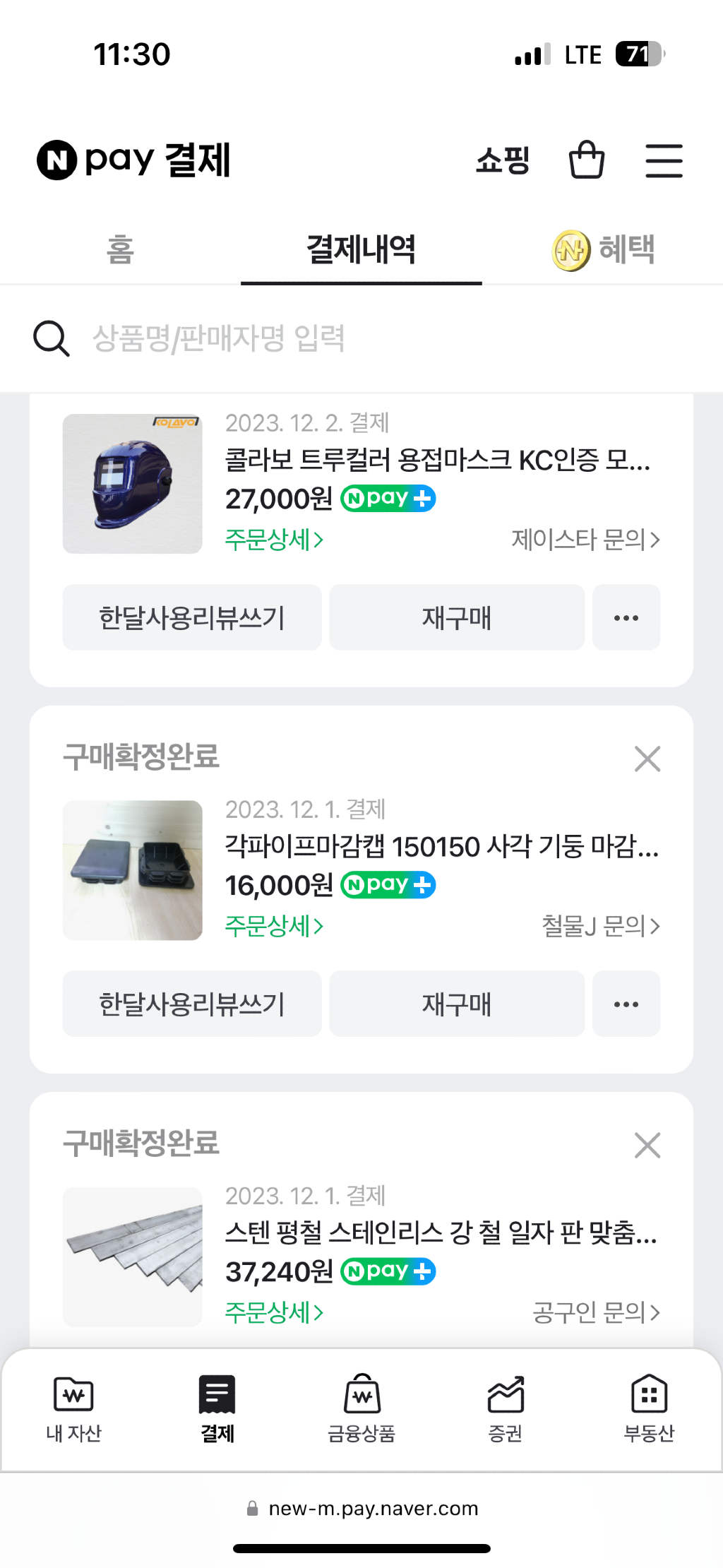
Task: Switch to the 홈 tab
Action: (x=120, y=249)
